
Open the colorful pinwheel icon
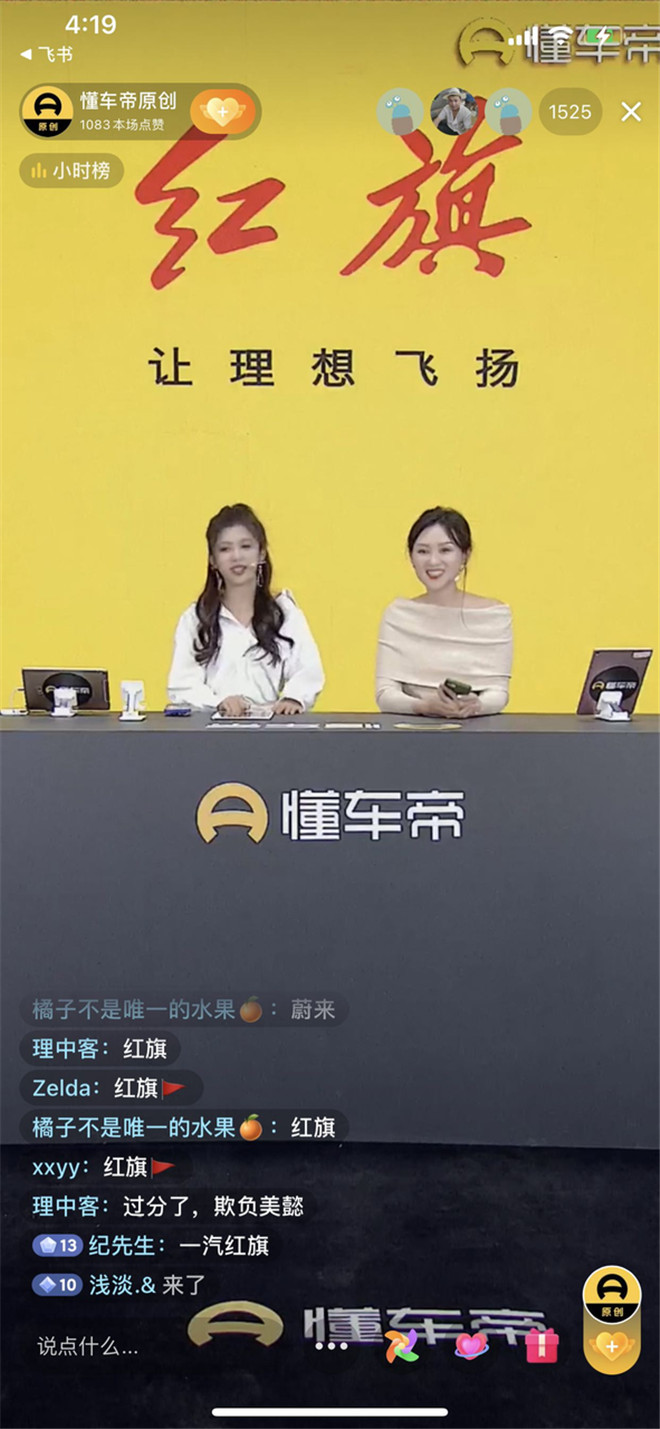tap(402, 1346)
